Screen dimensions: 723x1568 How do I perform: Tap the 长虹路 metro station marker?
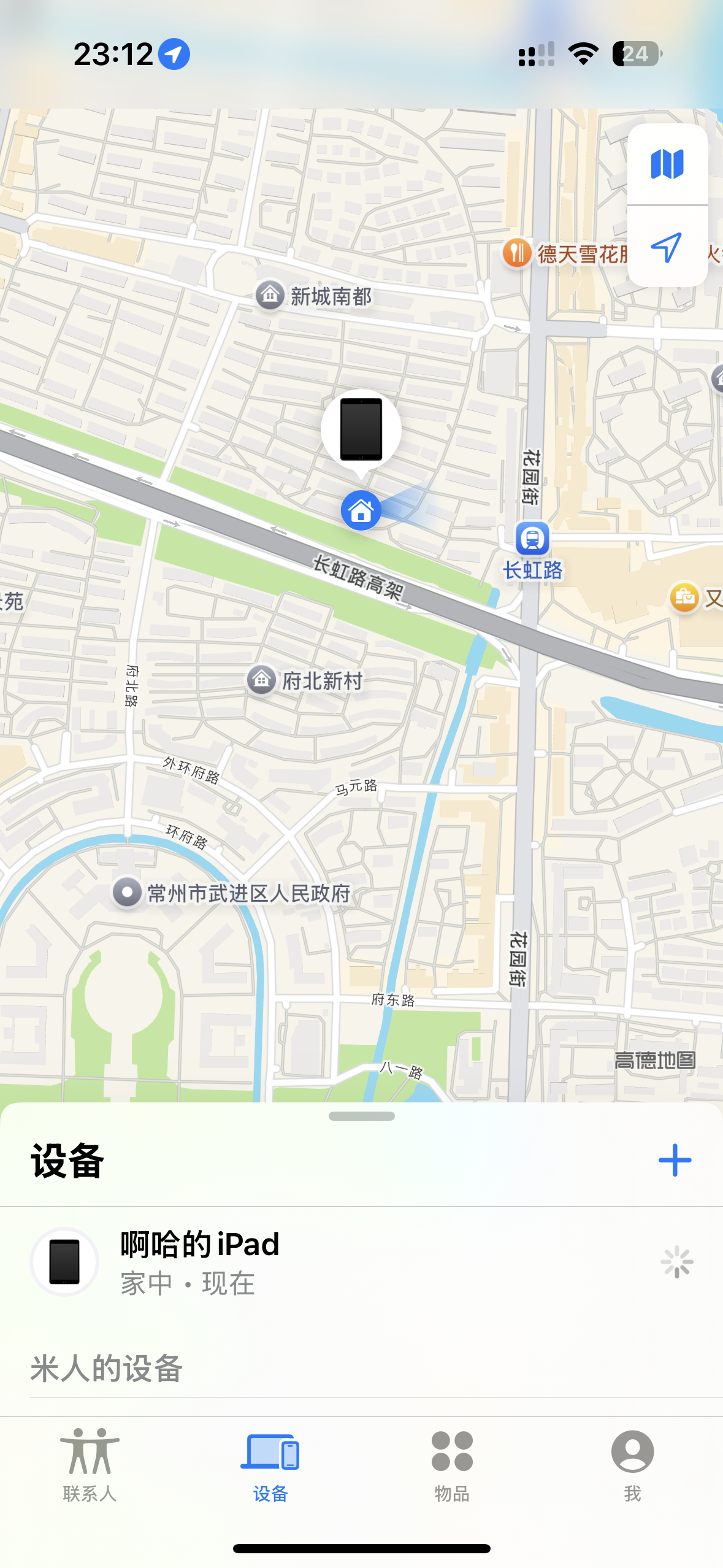coord(532,539)
